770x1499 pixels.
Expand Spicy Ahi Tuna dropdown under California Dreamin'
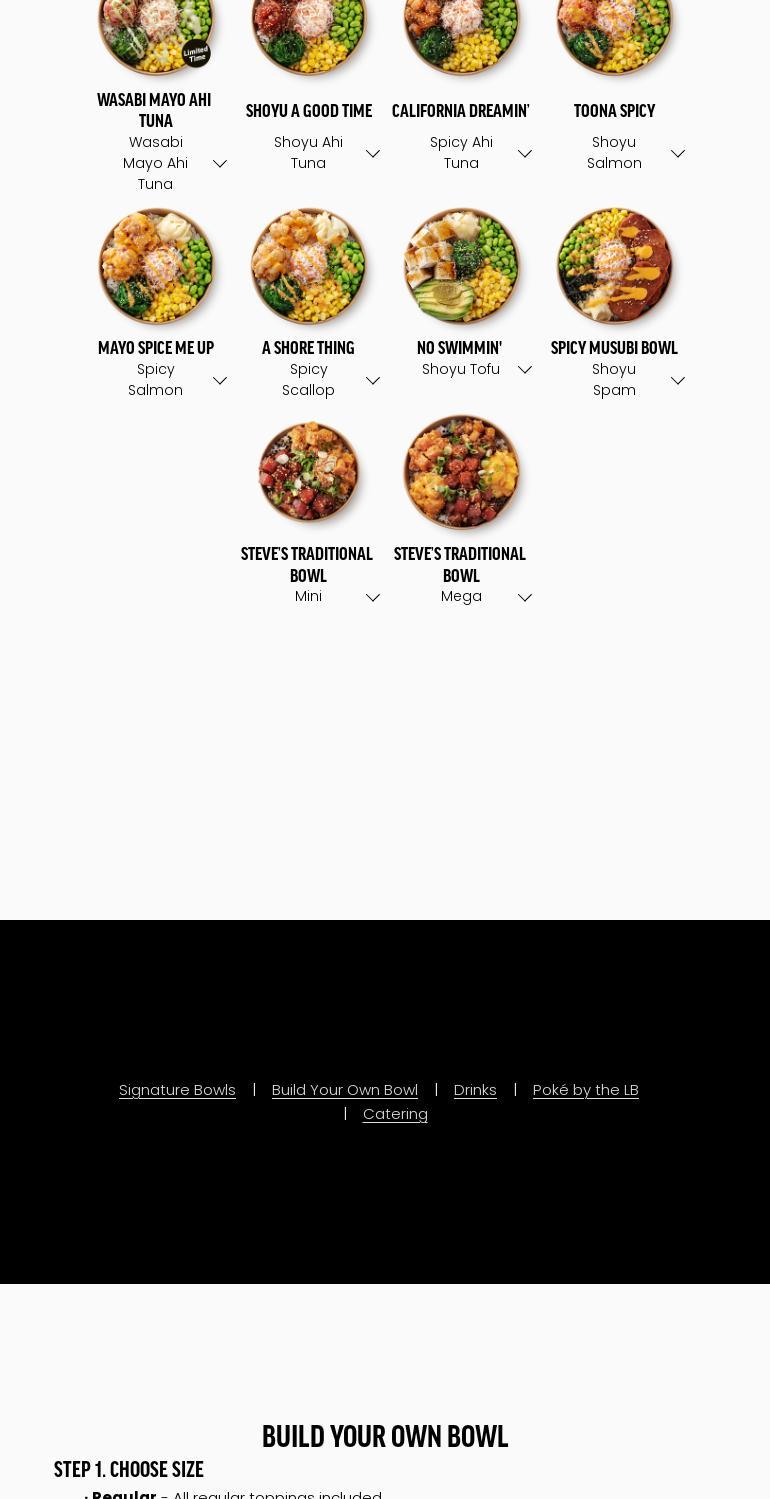coord(525,153)
